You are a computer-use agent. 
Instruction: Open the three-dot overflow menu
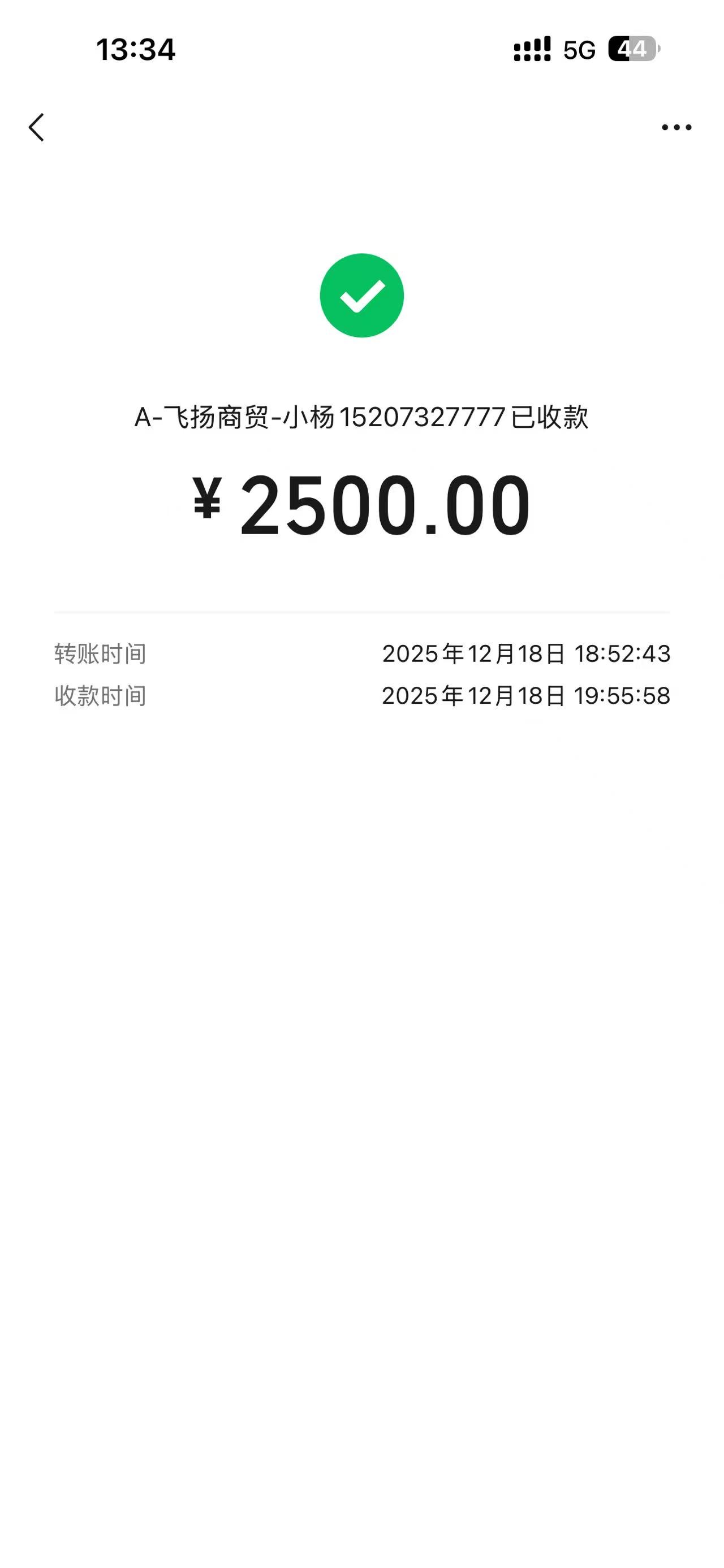676,127
